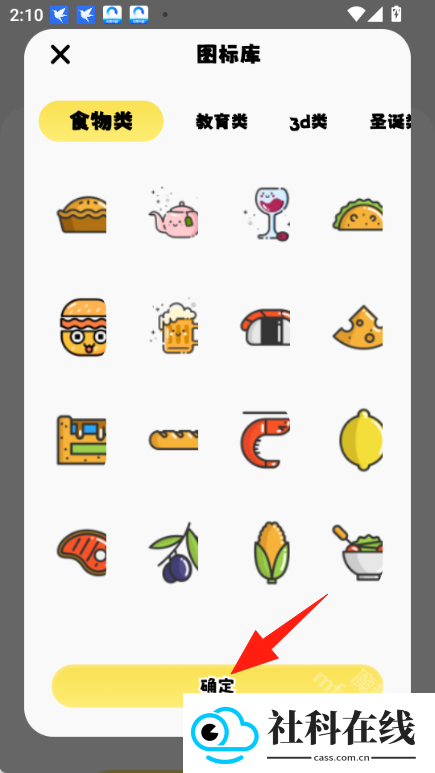Close the 图标库 dialog

pos(60,54)
